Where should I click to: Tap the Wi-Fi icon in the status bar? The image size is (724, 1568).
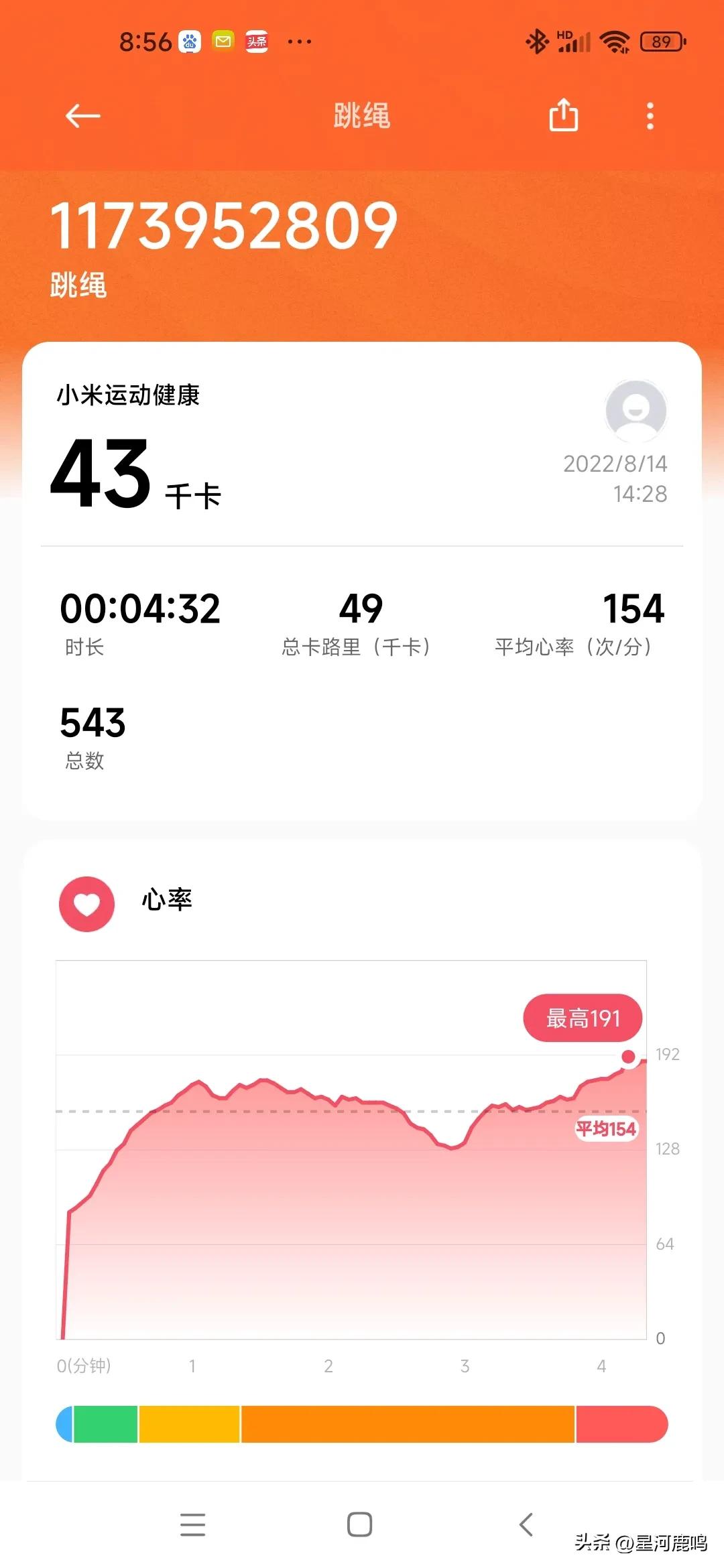tap(614, 42)
